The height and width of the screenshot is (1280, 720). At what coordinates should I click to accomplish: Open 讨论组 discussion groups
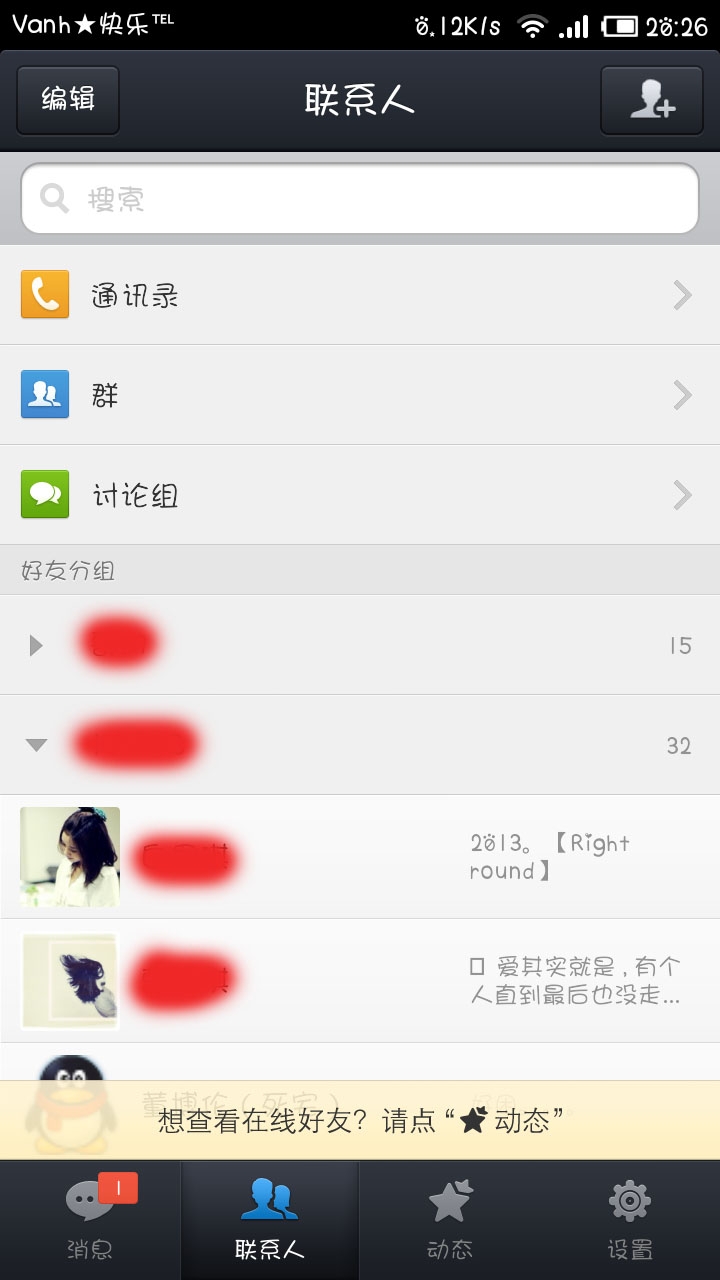pyautogui.click(x=360, y=495)
